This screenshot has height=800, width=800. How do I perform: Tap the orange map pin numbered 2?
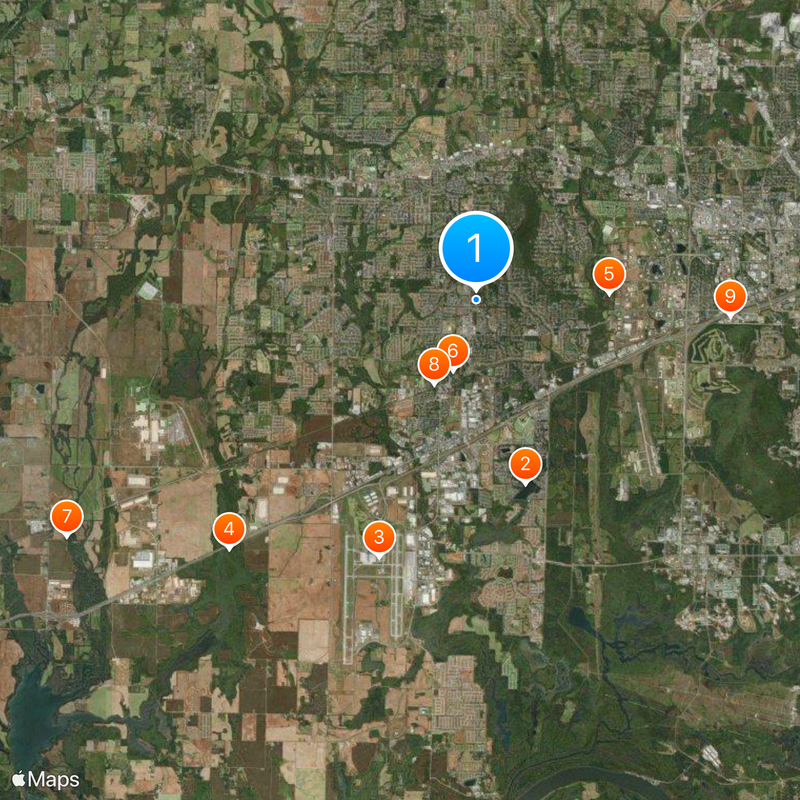[x=525, y=463]
